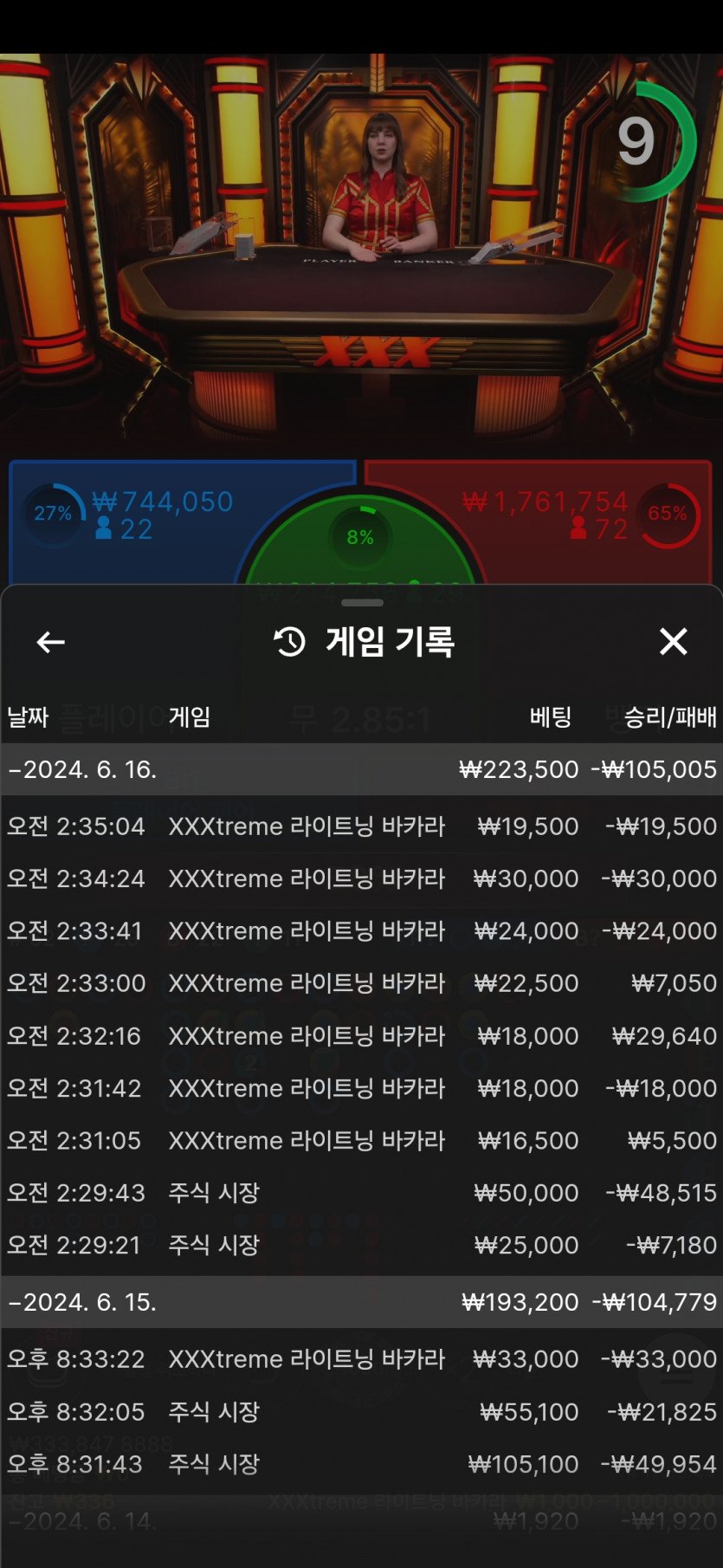Open the 오전 2:31:05 baccarat record
Viewport: 723px width, 1568px height.
point(361,1141)
